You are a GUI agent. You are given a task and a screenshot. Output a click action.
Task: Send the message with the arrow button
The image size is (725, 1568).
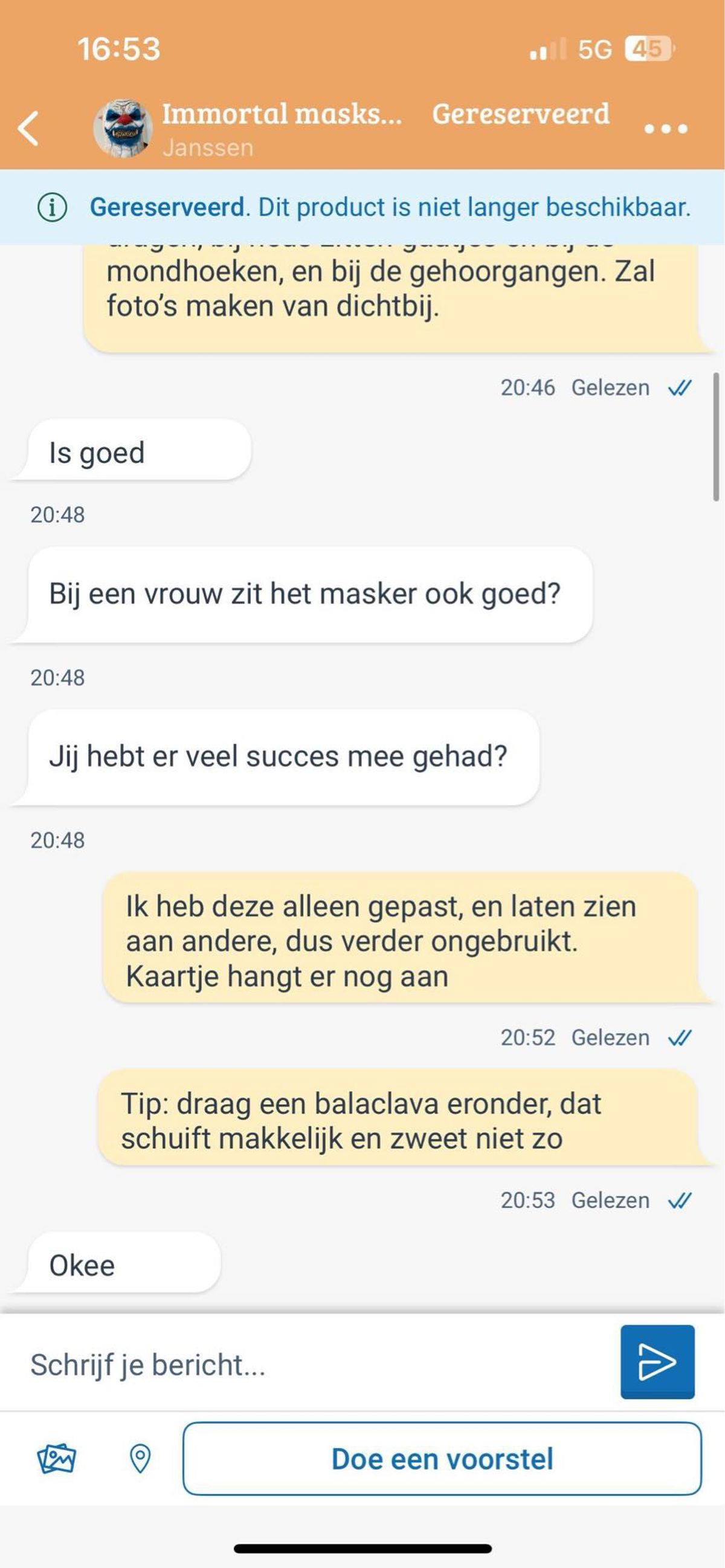[657, 1361]
